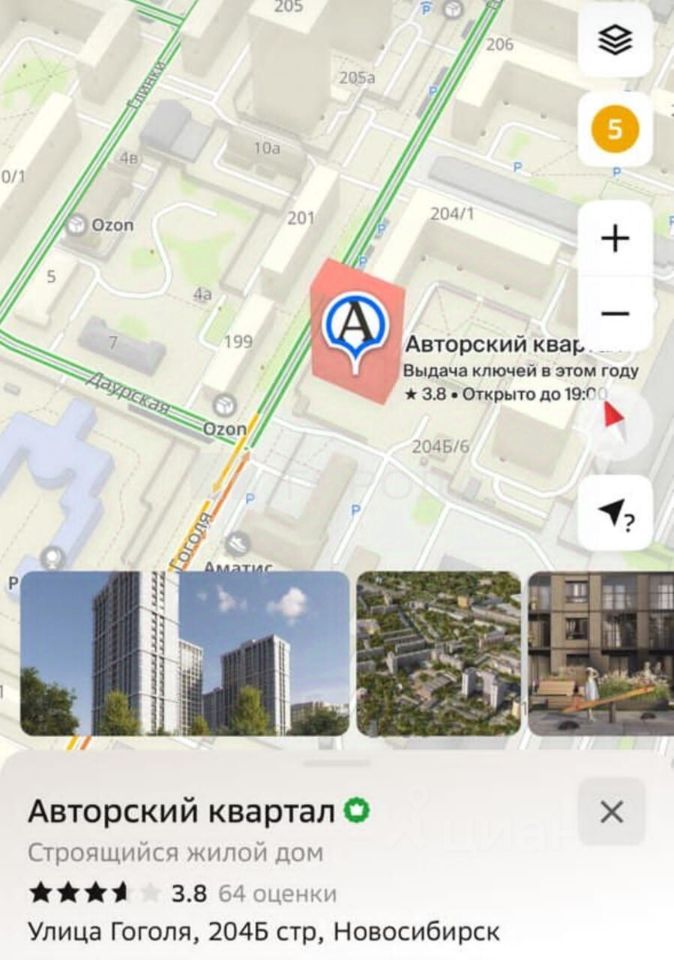Zoom out on the map
This screenshot has height=960, width=674.
pyautogui.click(x=615, y=313)
